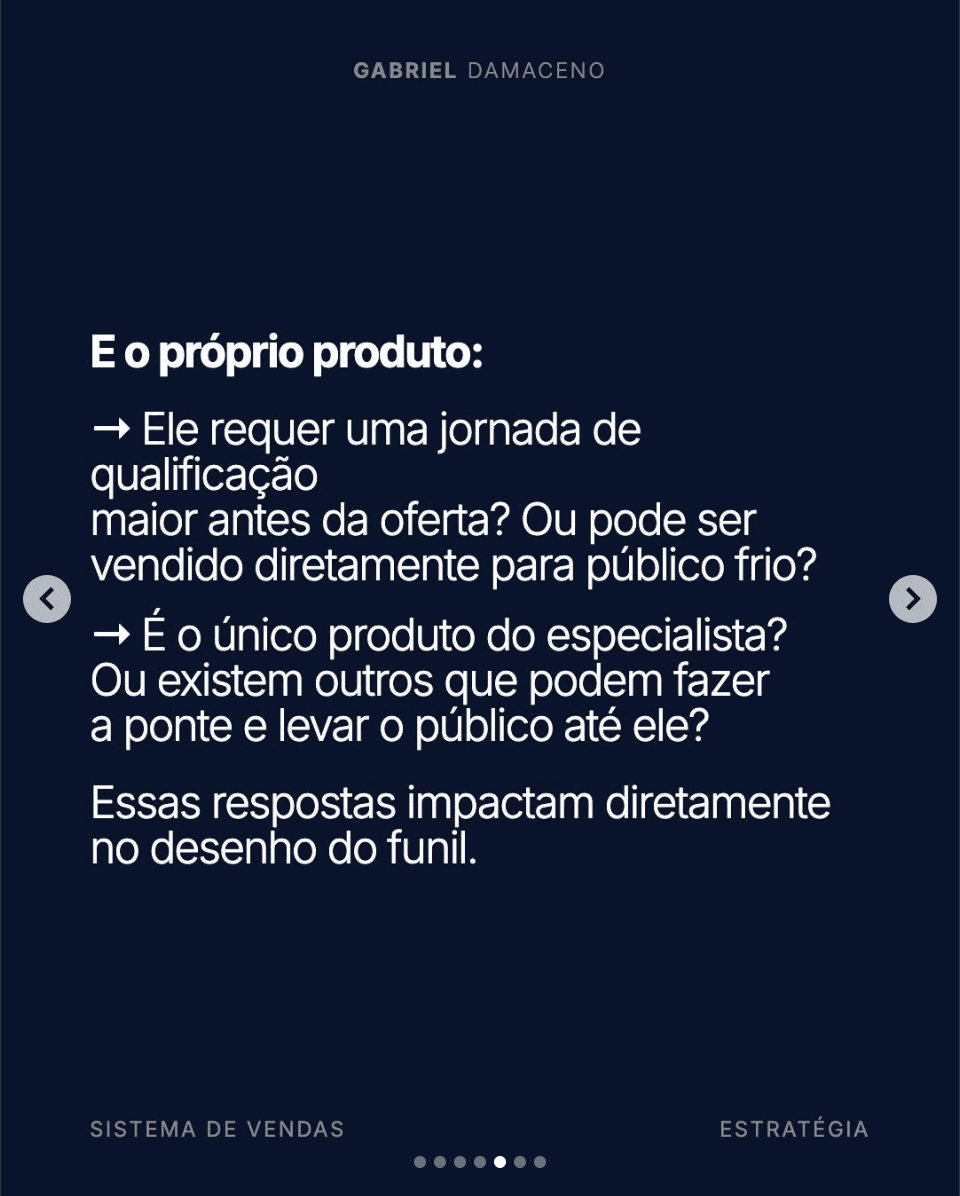Select the SISTEMA DE VENDAS footer label
Image resolution: width=960 pixels, height=1196 pixels.
coord(215,1129)
